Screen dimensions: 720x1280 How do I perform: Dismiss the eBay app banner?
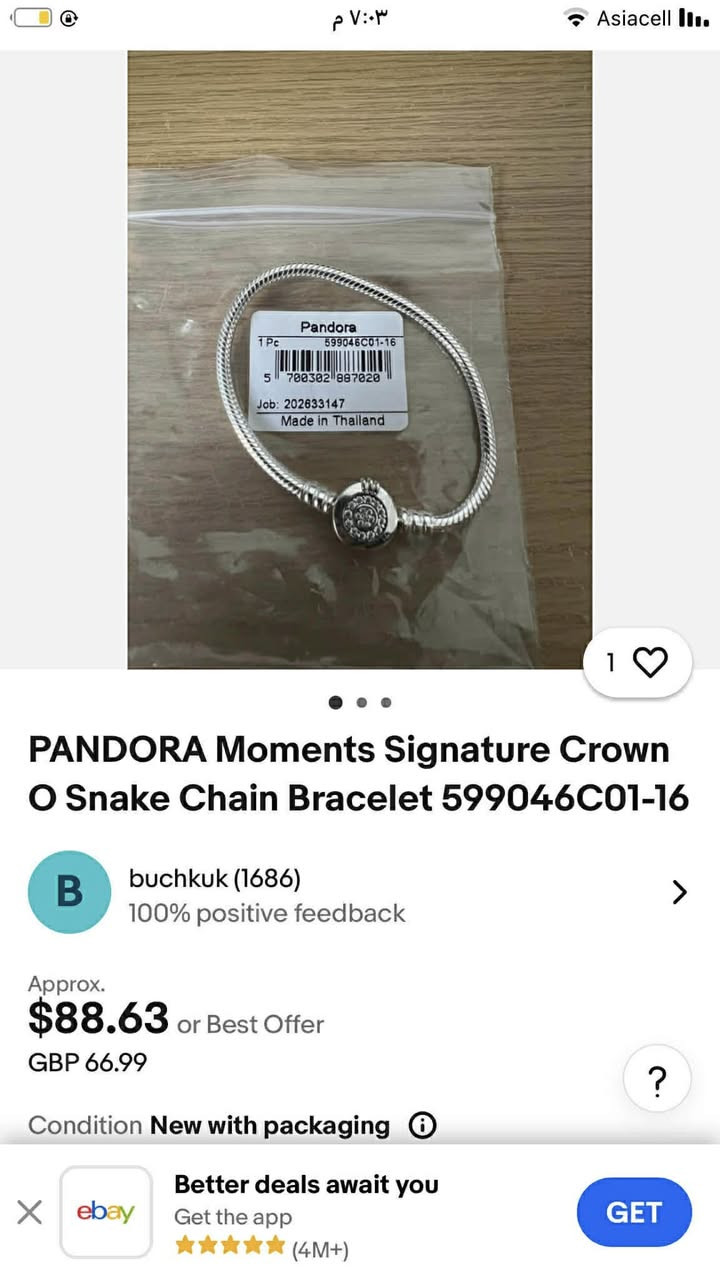click(x=30, y=1213)
